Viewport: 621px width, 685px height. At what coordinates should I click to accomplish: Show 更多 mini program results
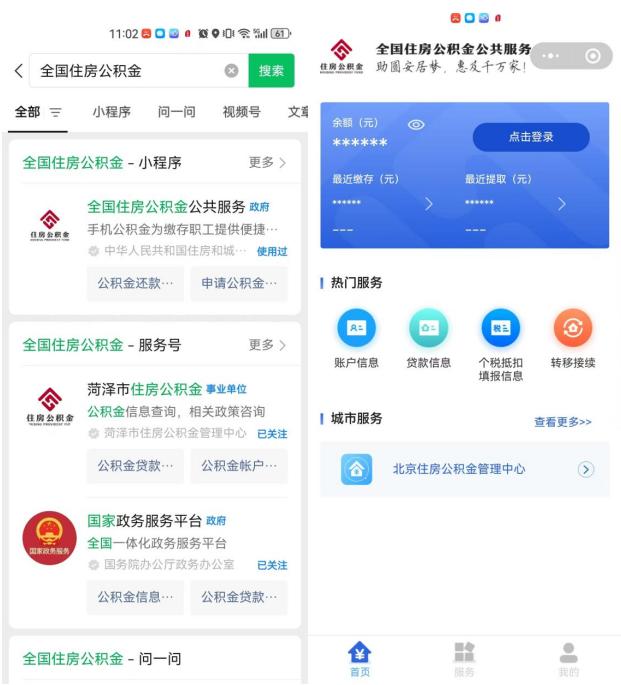(x=266, y=162)
